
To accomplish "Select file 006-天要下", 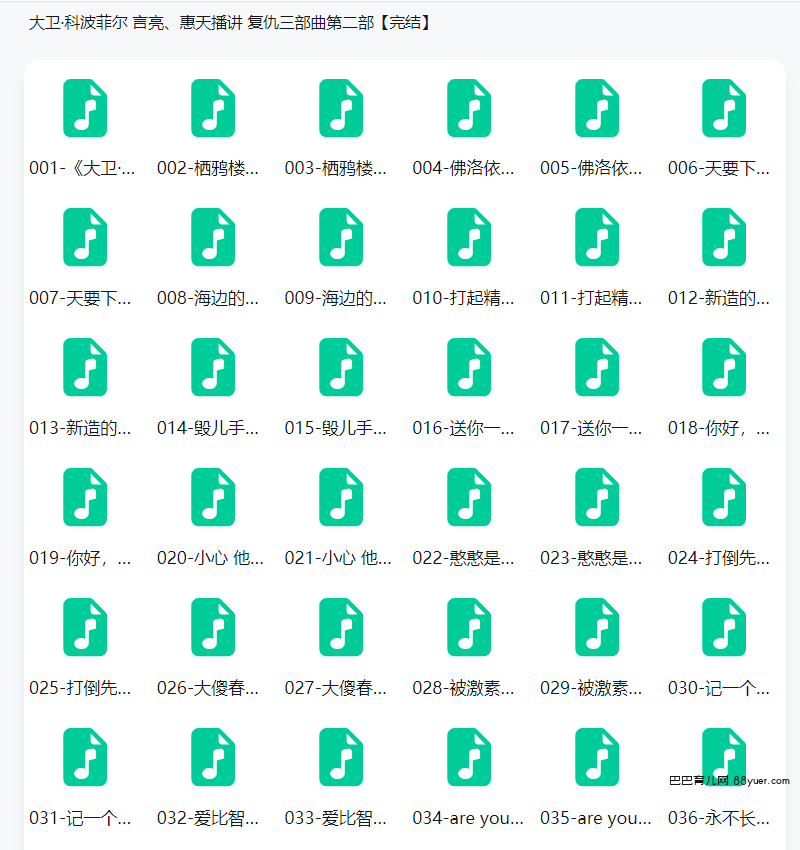I will [724, 108].
